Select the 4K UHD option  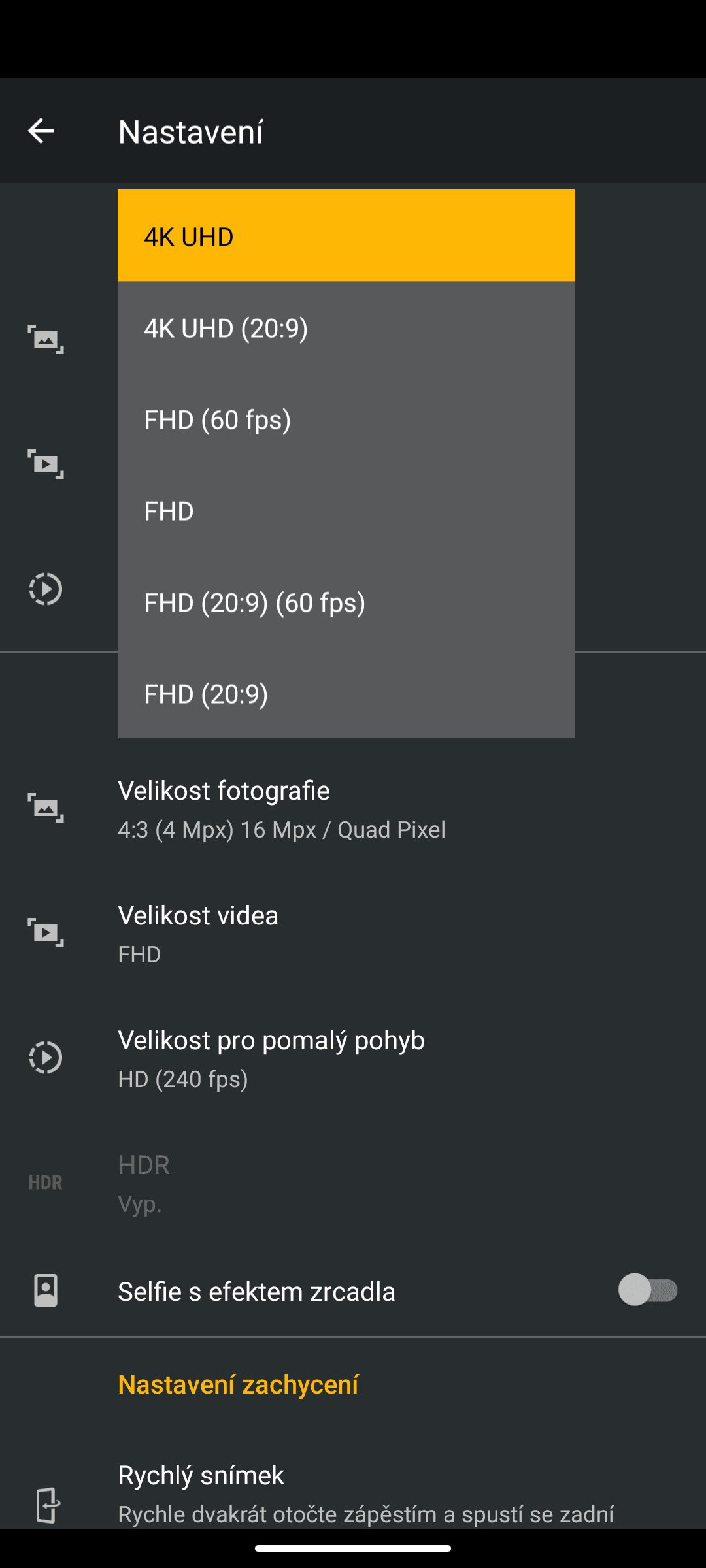pyautogui.click(x=346, y=236)
